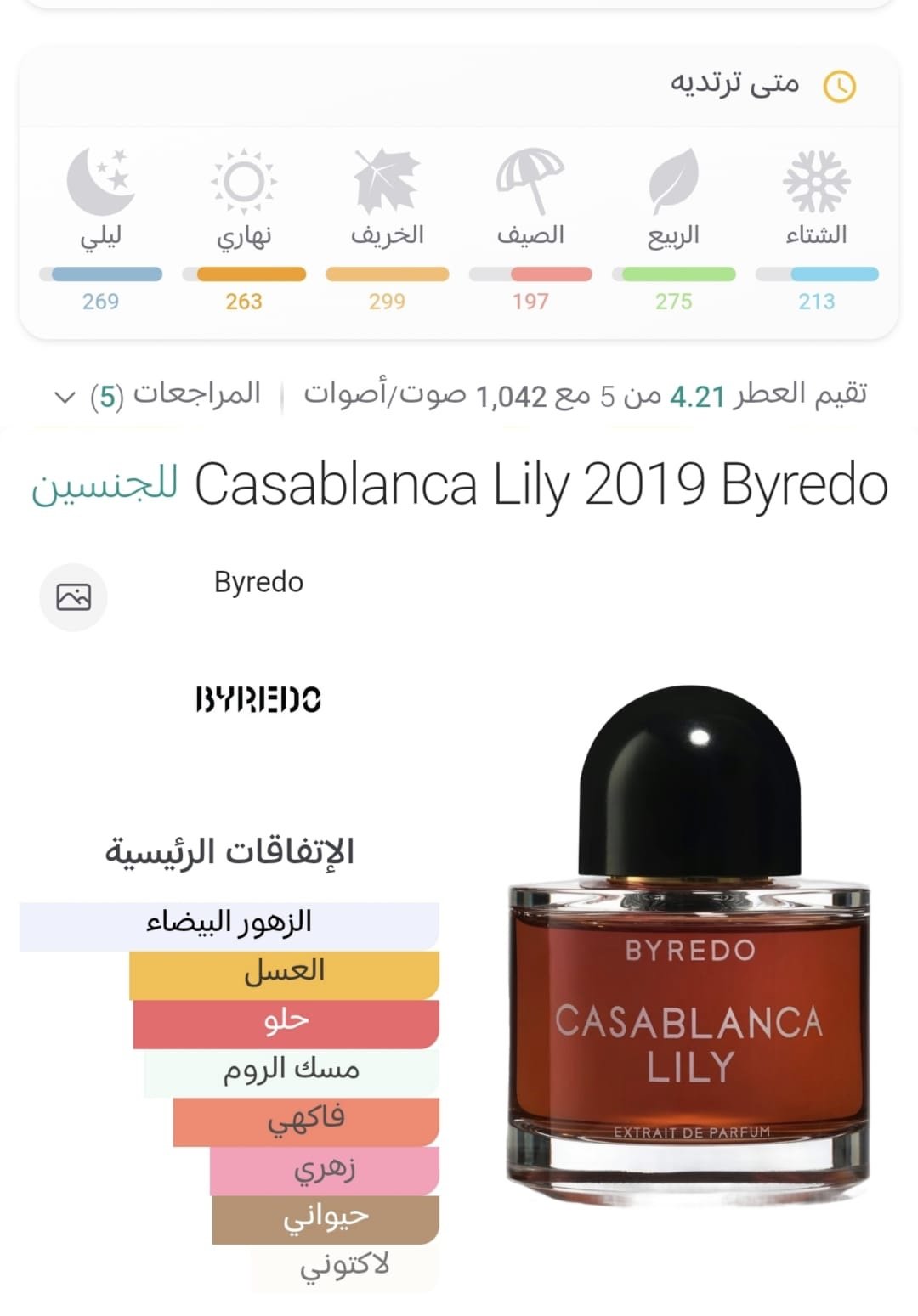View the Casablanca Lily bottle image

(x=689, y=943)
